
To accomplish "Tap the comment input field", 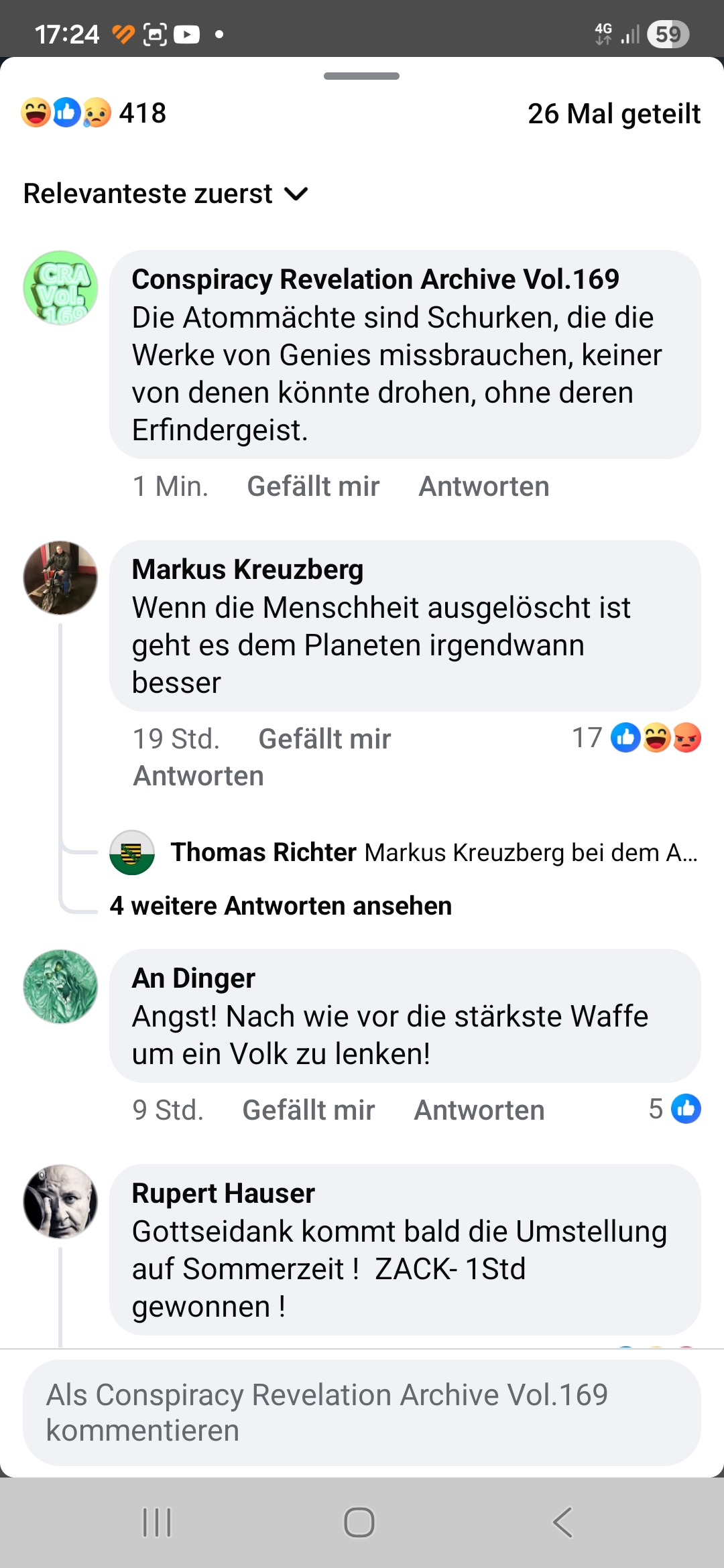I will pos(362,1413).
